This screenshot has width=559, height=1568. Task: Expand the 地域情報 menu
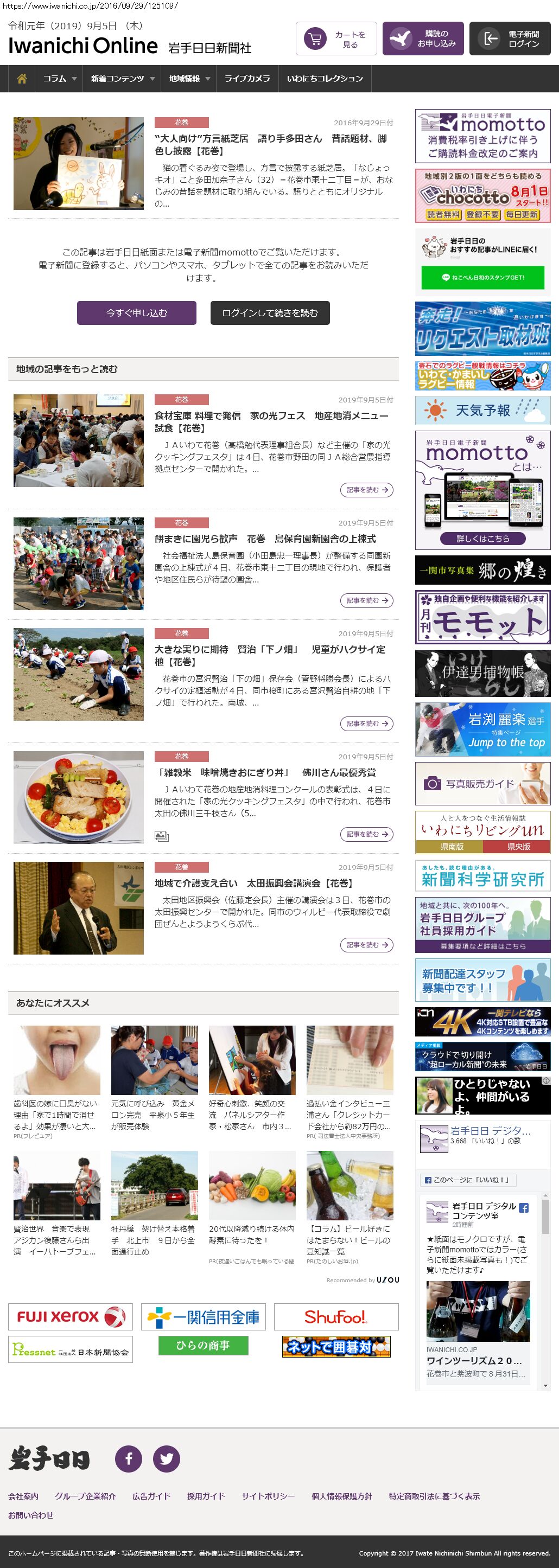(x=189, y=79)
